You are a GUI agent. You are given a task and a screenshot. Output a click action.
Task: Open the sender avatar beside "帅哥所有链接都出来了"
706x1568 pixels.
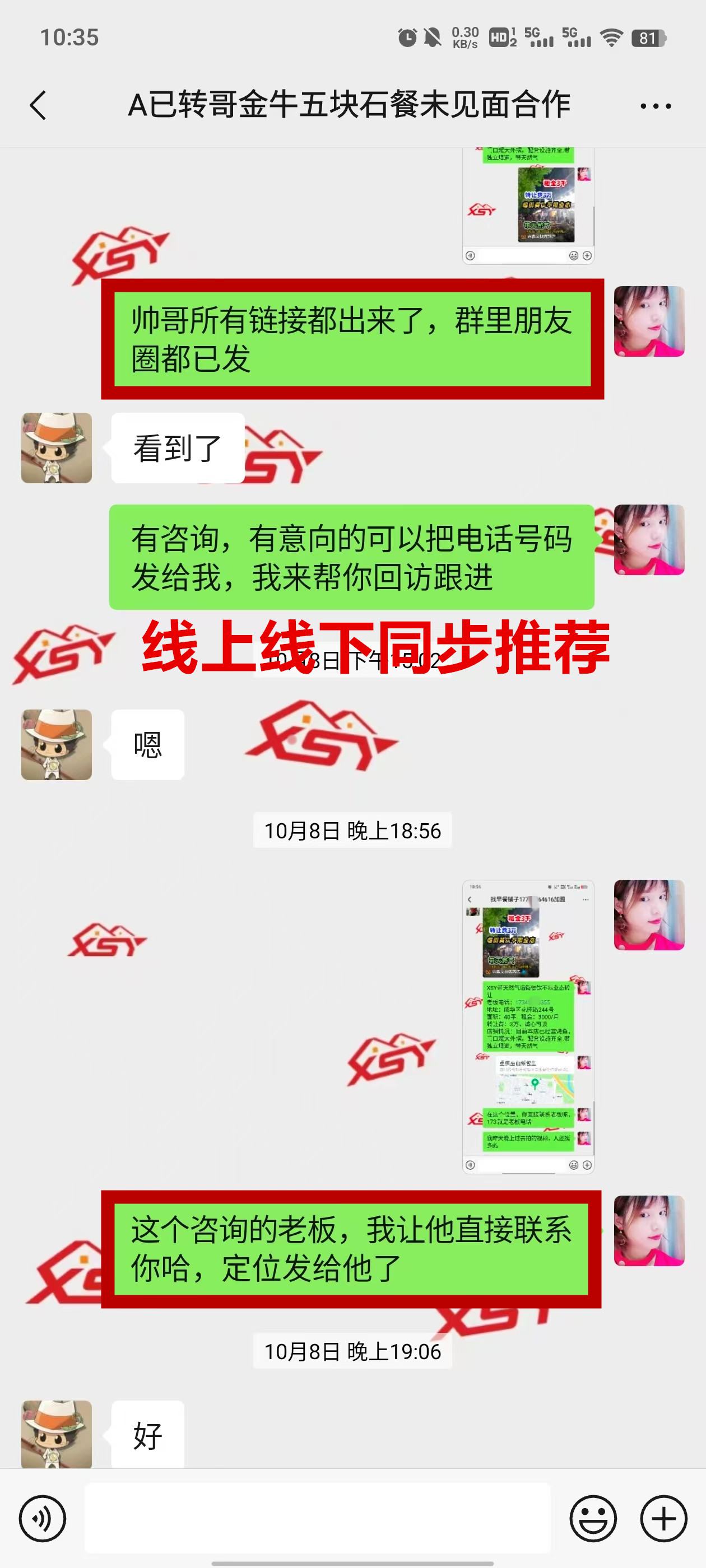649,321
